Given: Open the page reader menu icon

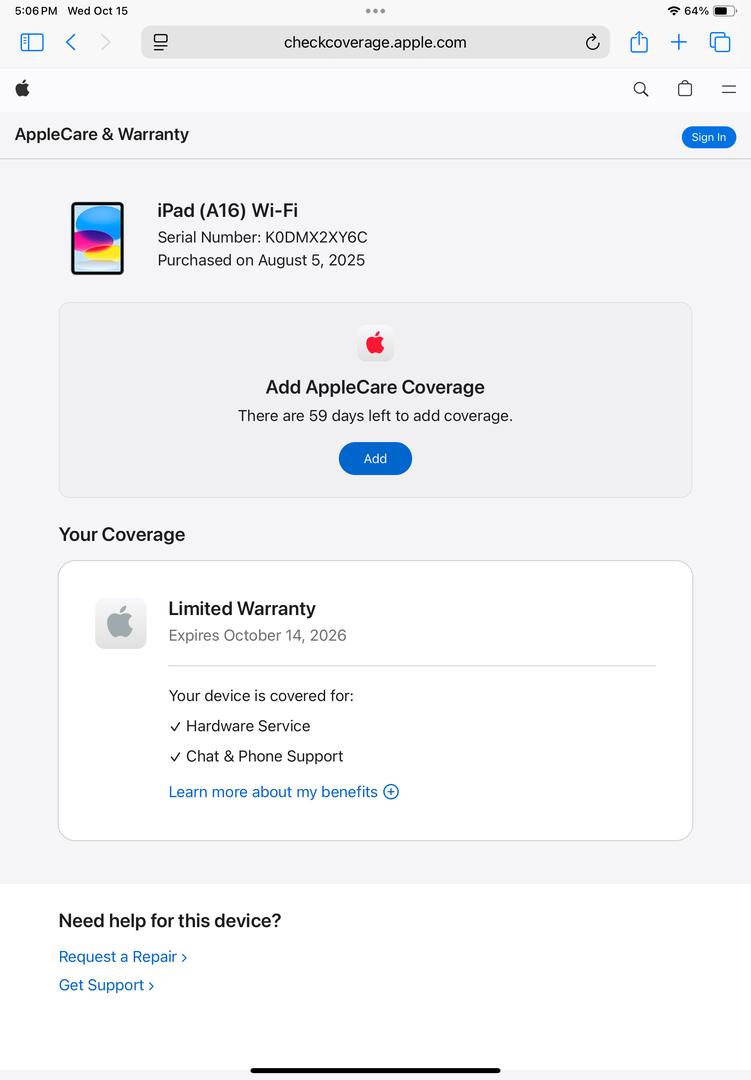Looking at the screenshot, I should pos(161,42).
